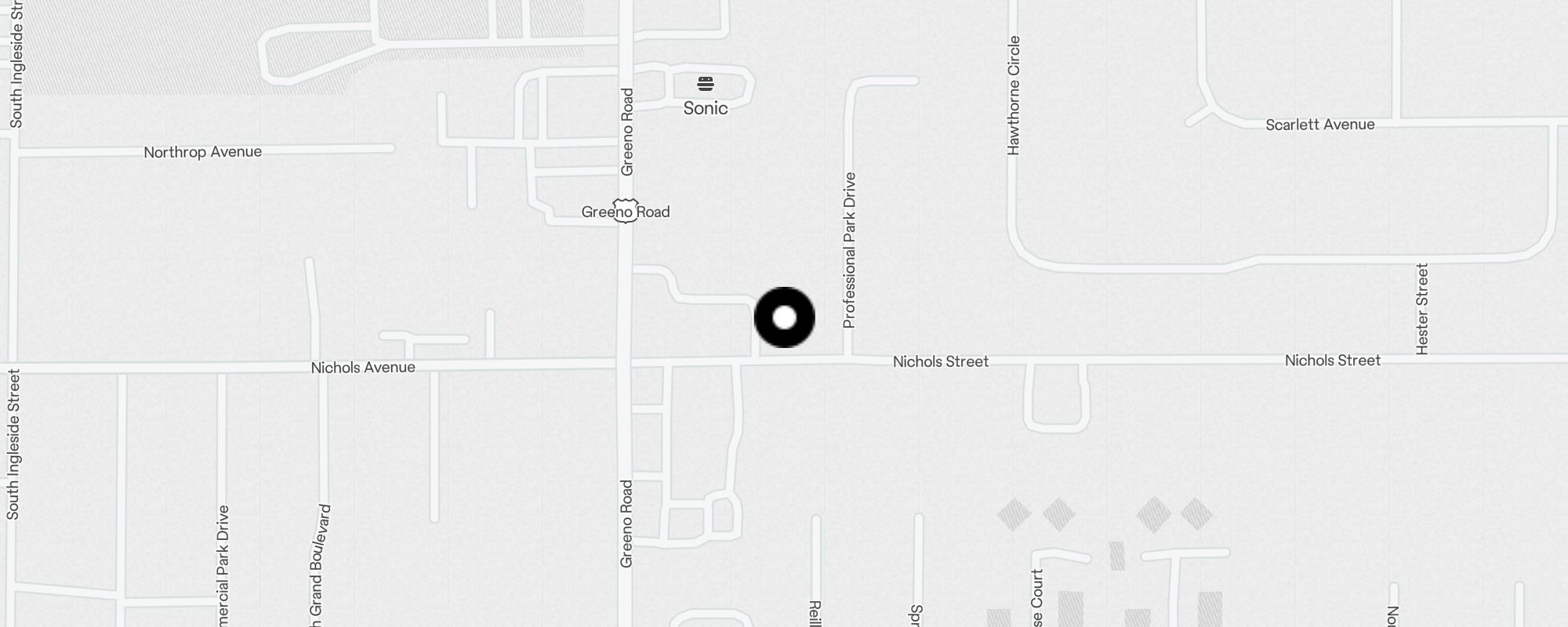This screenshot has width=1568, height=627.
Task: Open the Sonic restaurant place marker
Action: [x=705, y=85]
